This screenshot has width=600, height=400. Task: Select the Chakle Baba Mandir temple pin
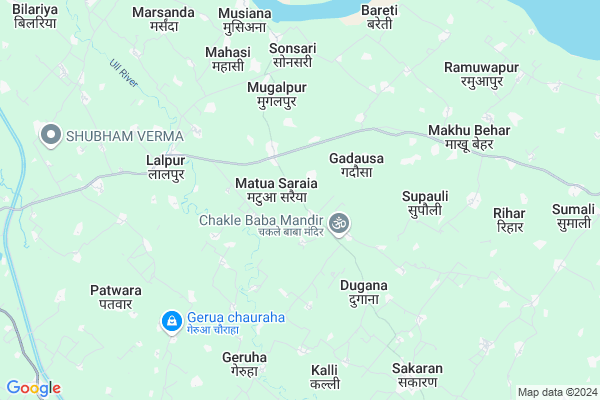coord(340,224)
